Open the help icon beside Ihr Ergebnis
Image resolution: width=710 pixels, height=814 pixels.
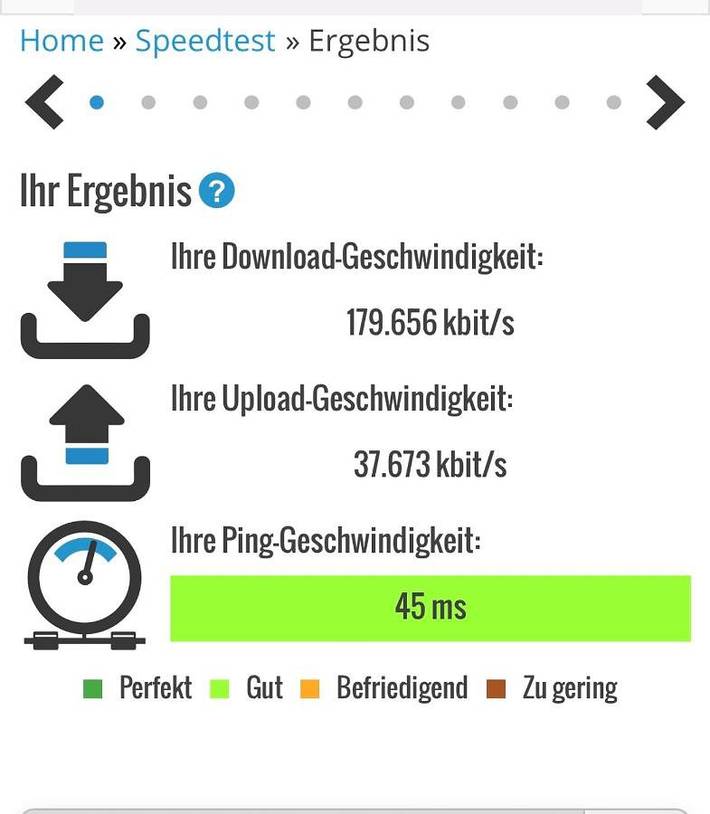tap(216, 191)
